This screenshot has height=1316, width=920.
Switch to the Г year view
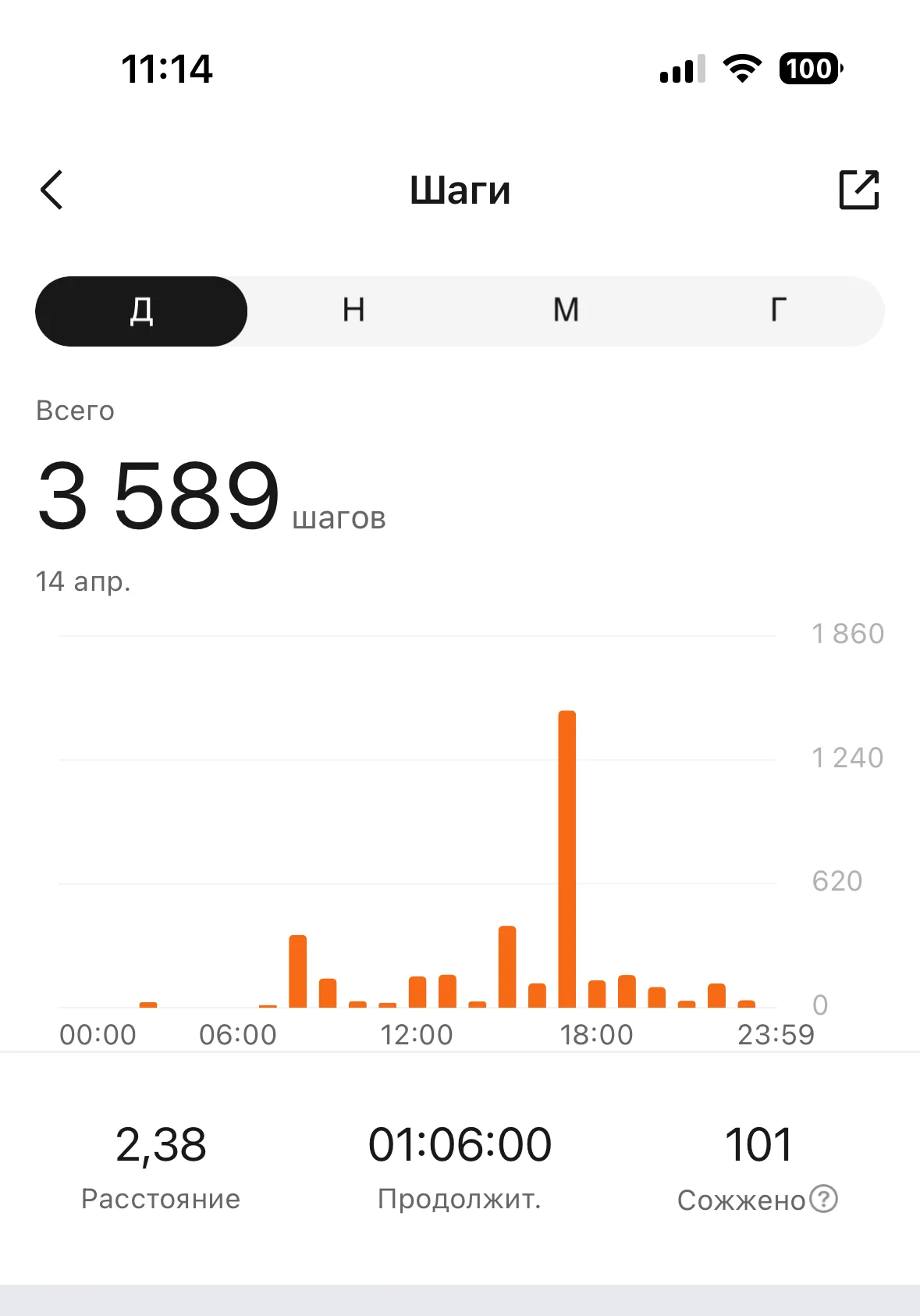(779, 311)
